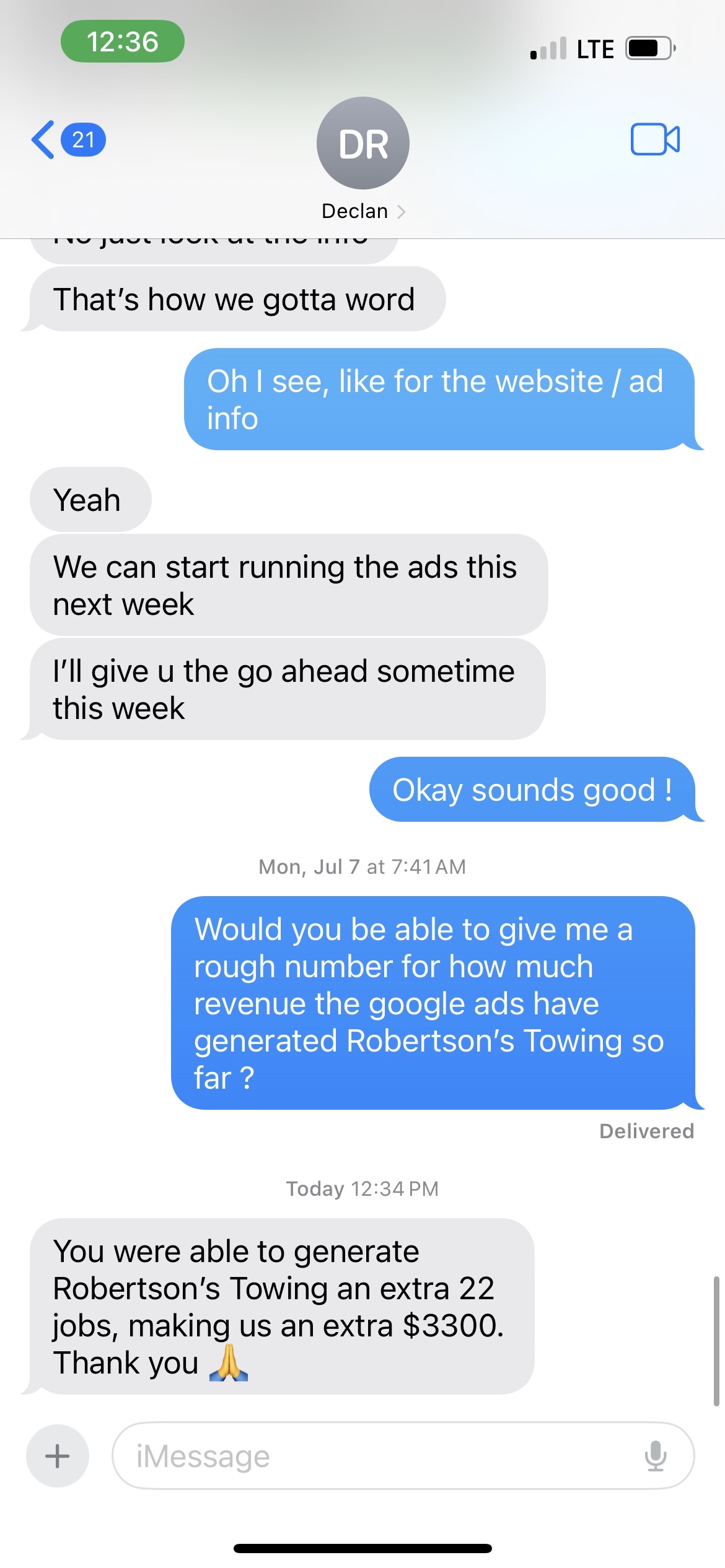Image resolution: width=725 pixels, height=1568 pixels.
Task: Go back to the messages list
Action: (68, 140)
